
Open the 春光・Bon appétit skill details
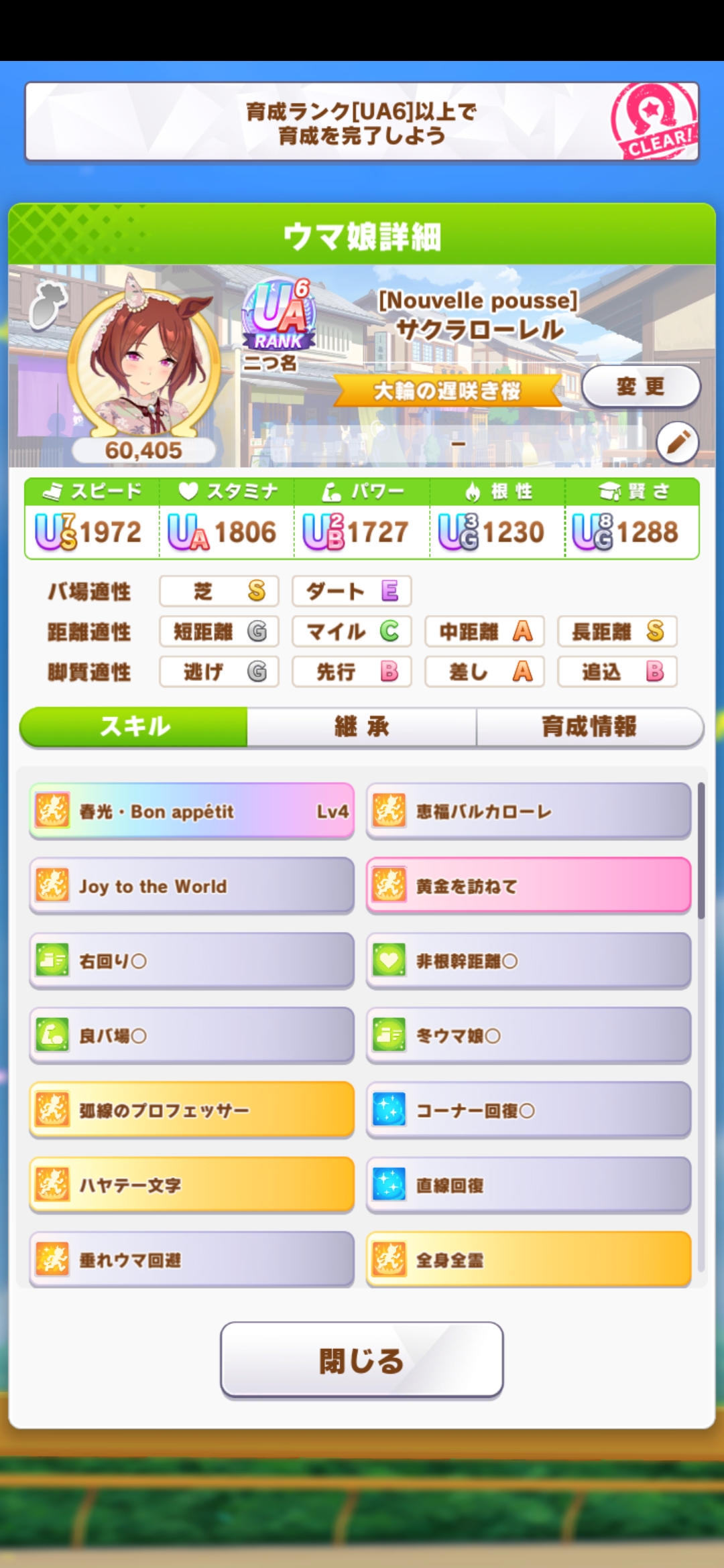192,811
